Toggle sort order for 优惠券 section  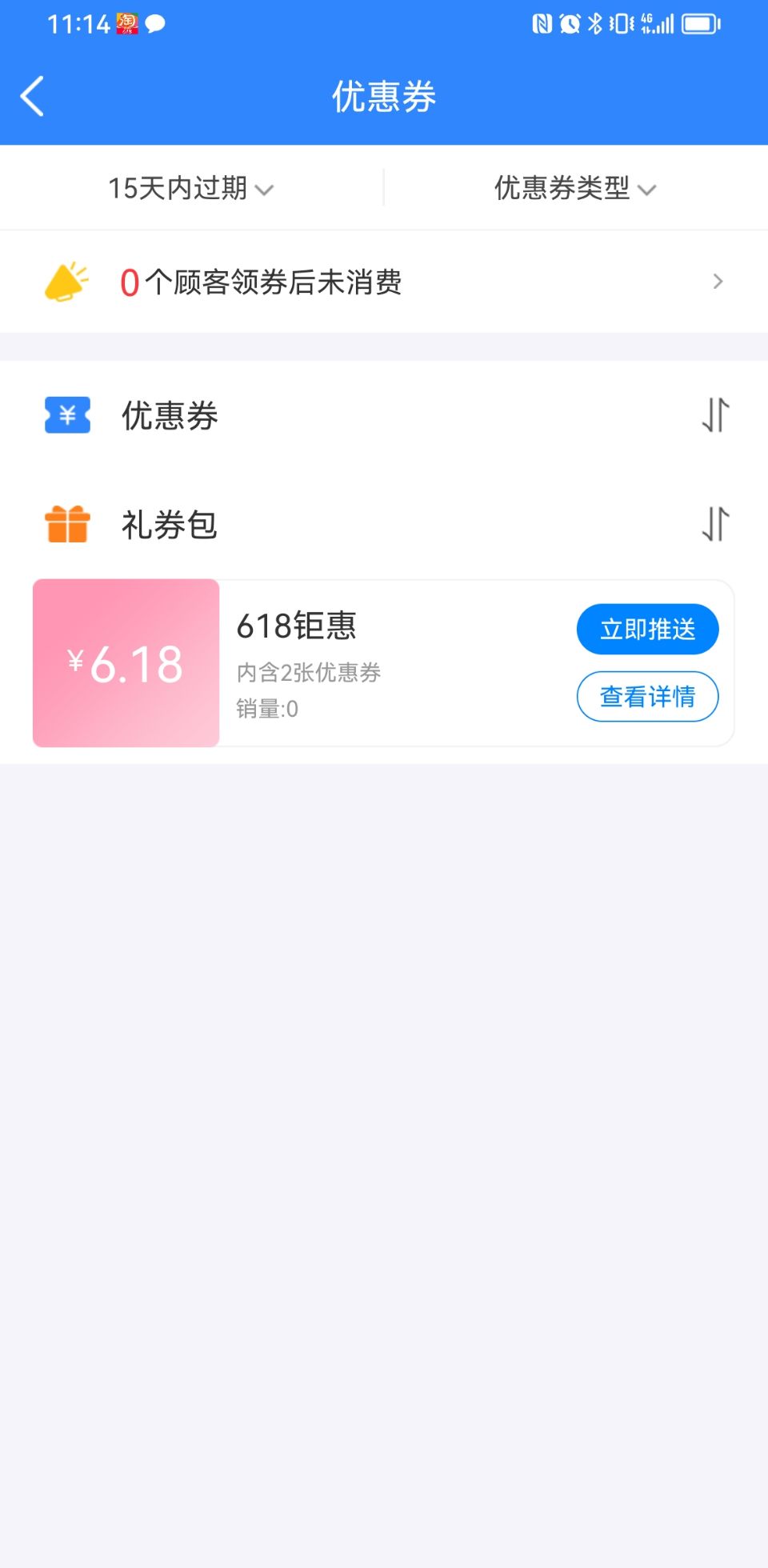click(715, 415)
